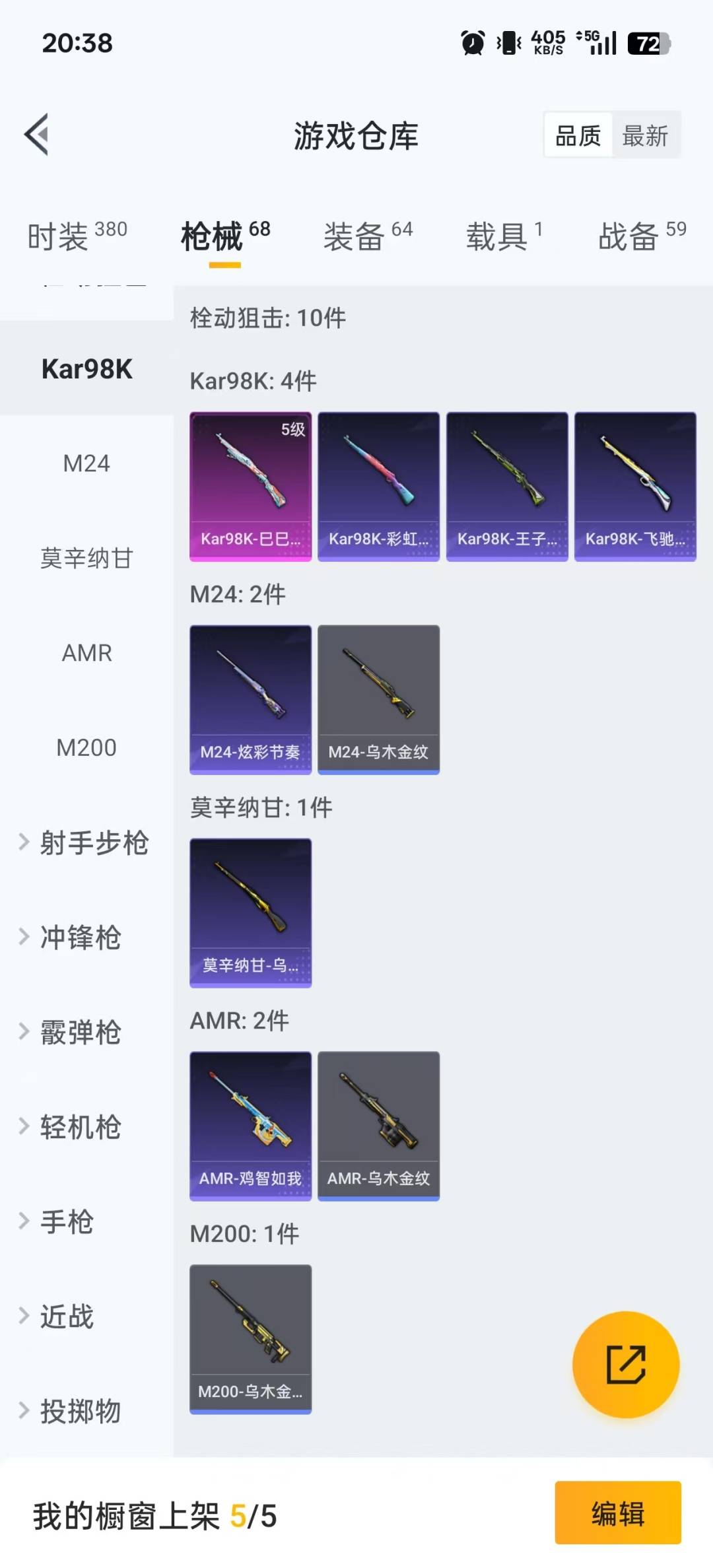Open the M200-乌木金 skin
The height and width of the screenshot is (1568, 713).
[x=250, y=1340]
